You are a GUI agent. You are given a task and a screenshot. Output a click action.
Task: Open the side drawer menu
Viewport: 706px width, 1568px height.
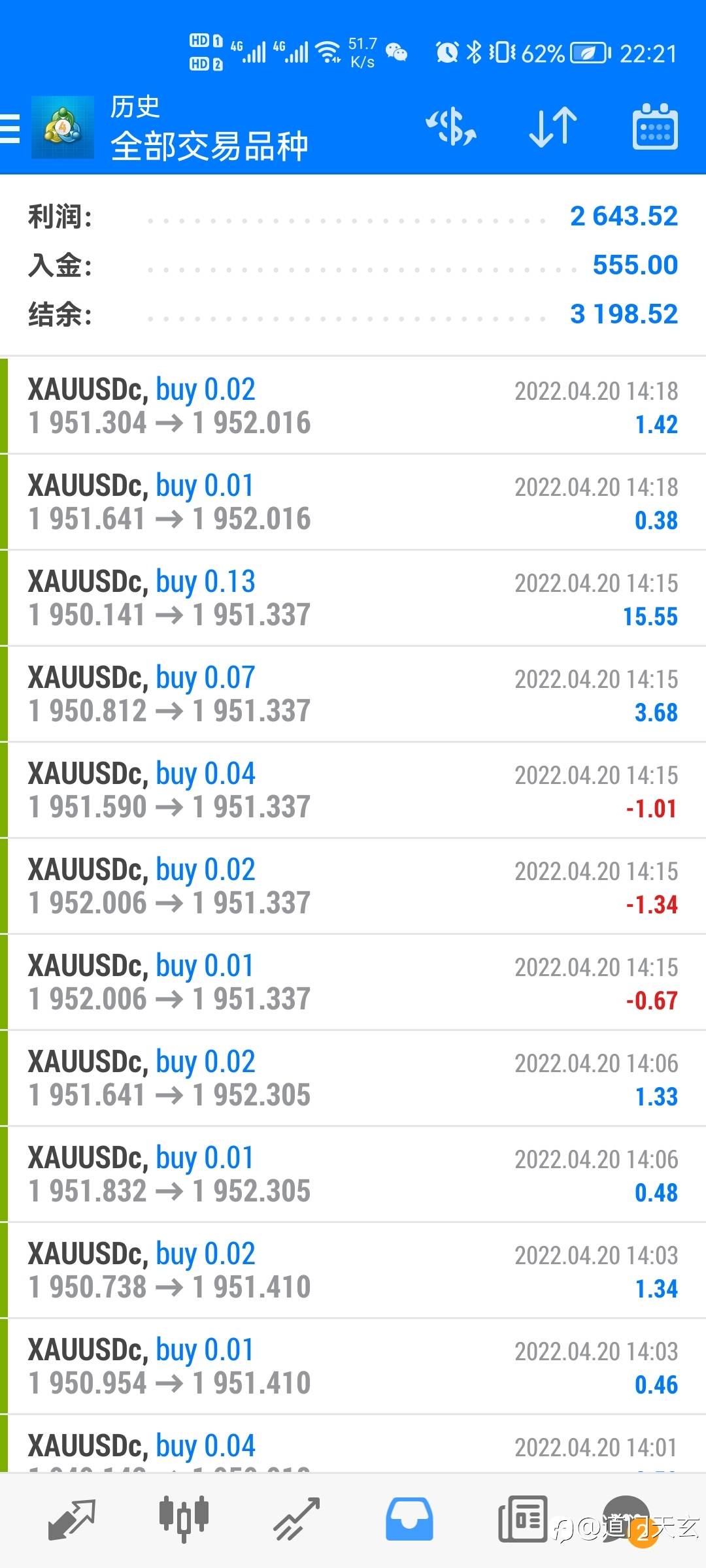coord(11,128)
